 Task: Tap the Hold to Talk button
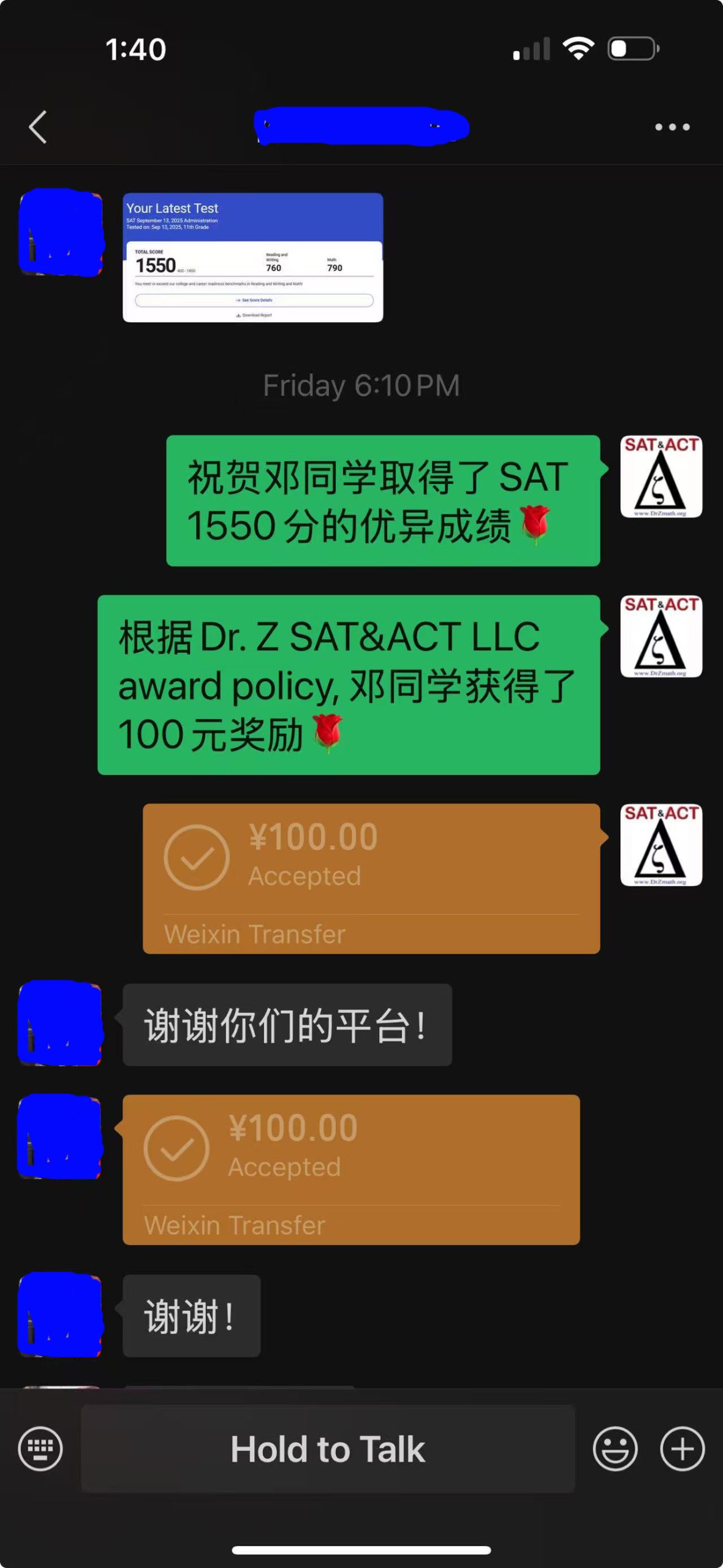(x=328, y=1449)
